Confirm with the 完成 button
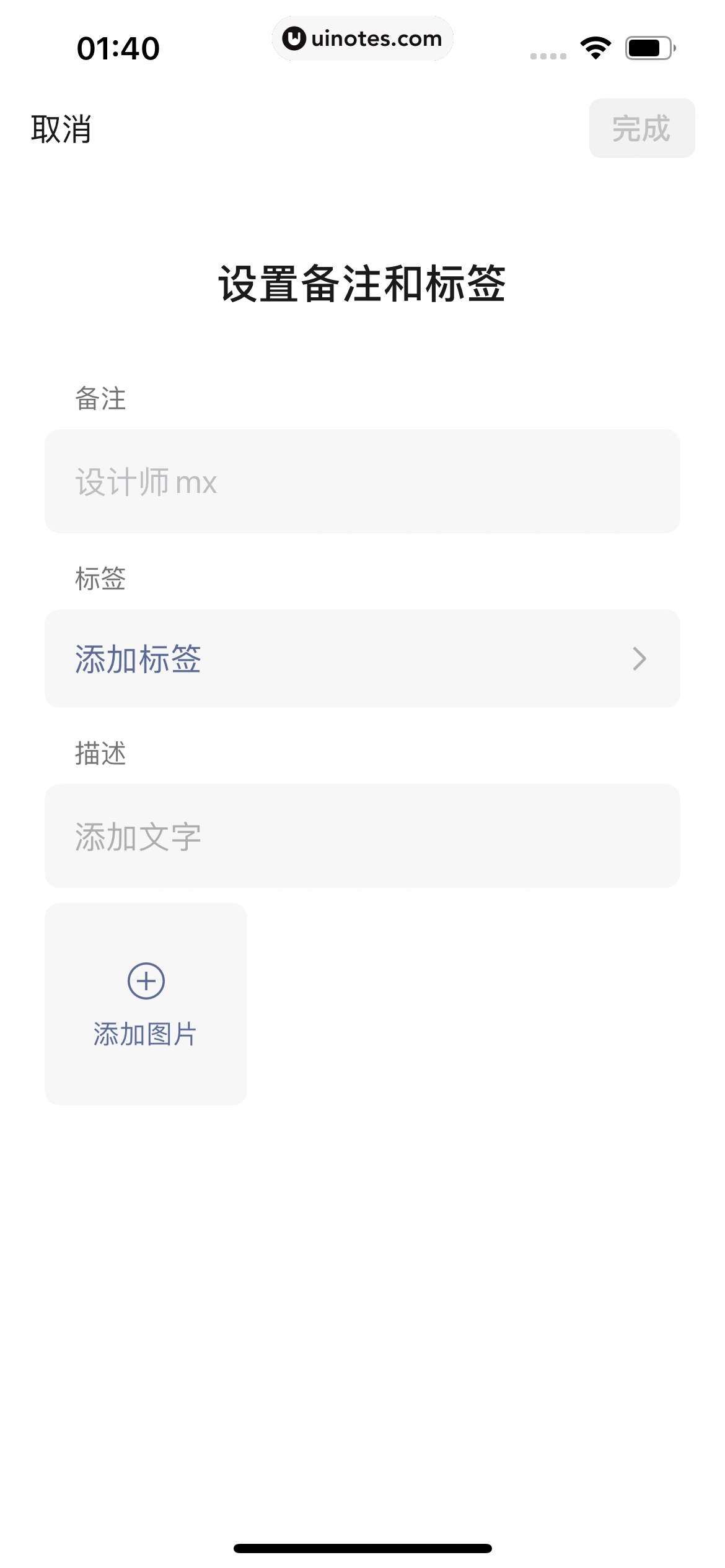Viewport: 725px width, 1568px height. [x=641, y=128]
